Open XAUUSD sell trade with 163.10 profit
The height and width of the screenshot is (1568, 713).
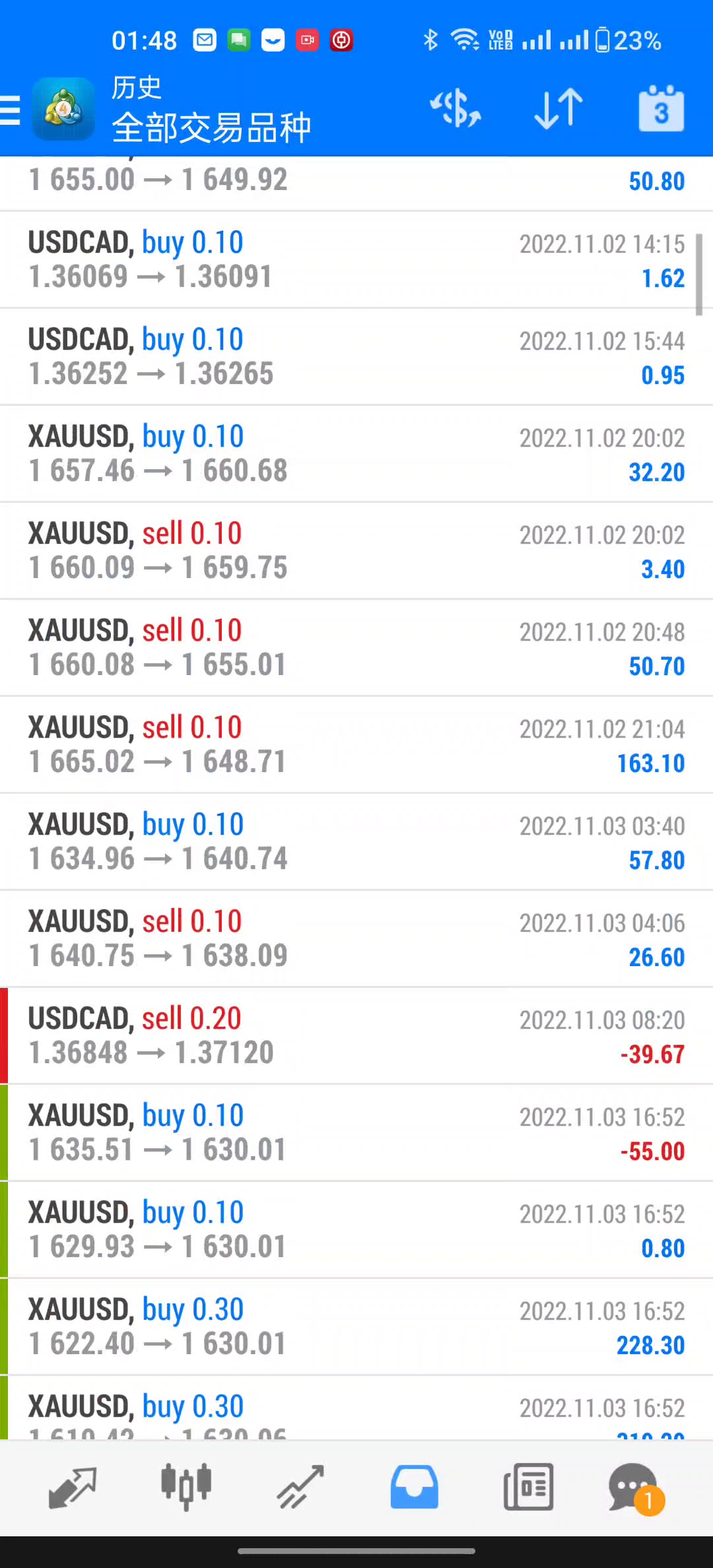[356, 745]
